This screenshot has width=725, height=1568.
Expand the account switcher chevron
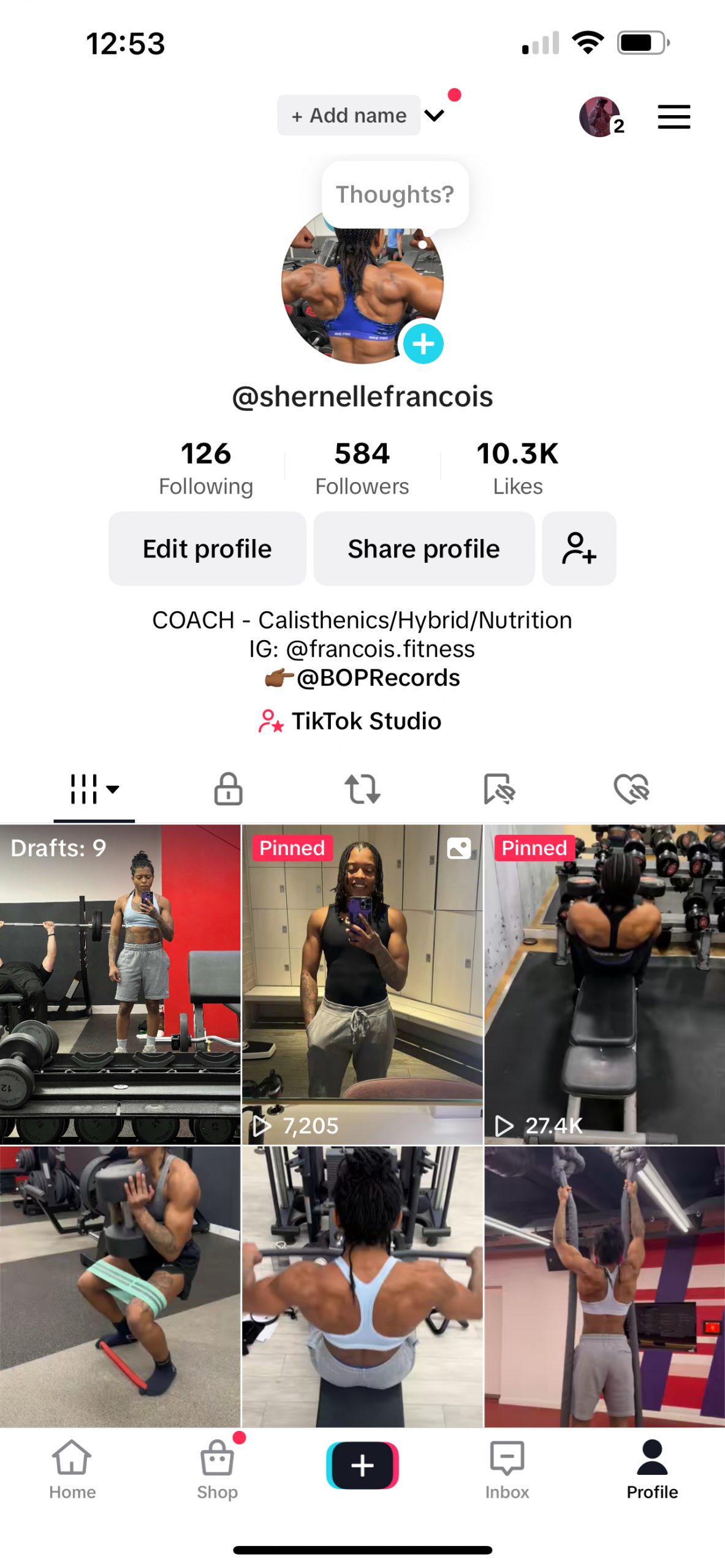click(434, 115)
